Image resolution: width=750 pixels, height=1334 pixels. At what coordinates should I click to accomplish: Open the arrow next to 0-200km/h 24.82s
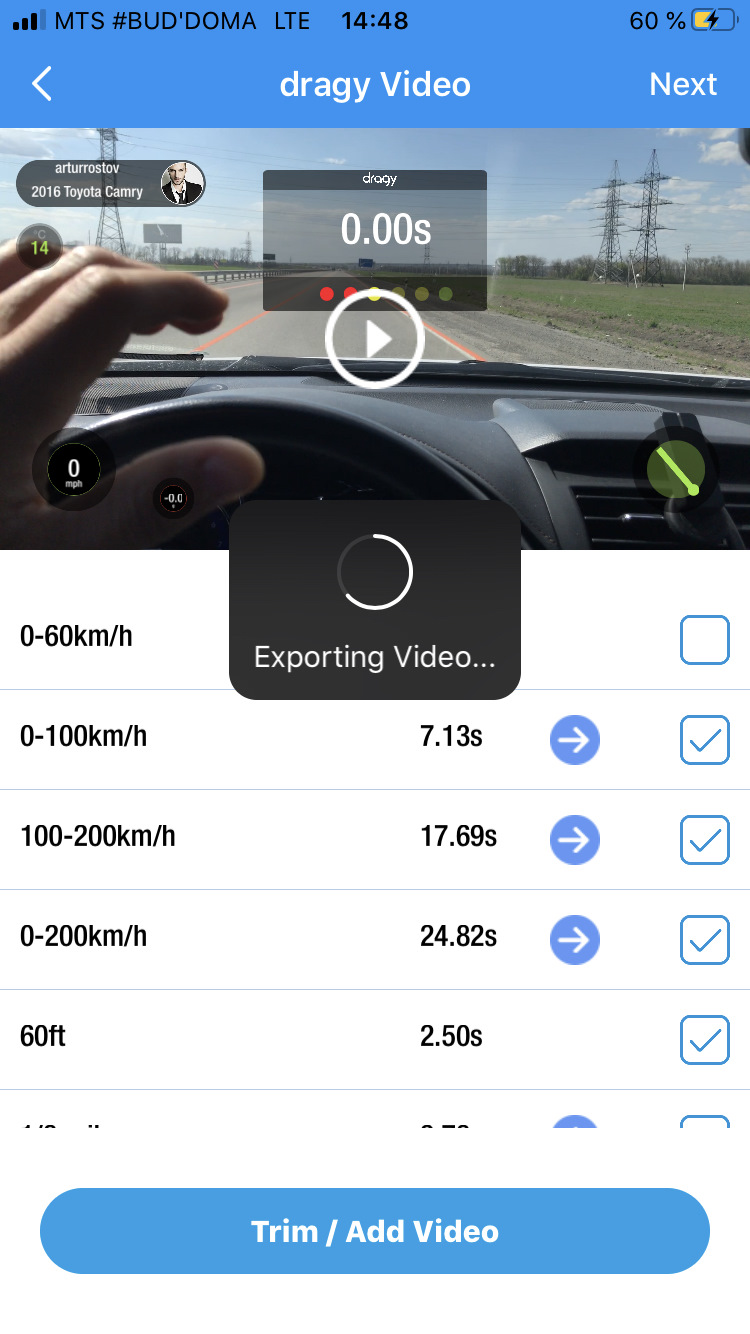575,940
